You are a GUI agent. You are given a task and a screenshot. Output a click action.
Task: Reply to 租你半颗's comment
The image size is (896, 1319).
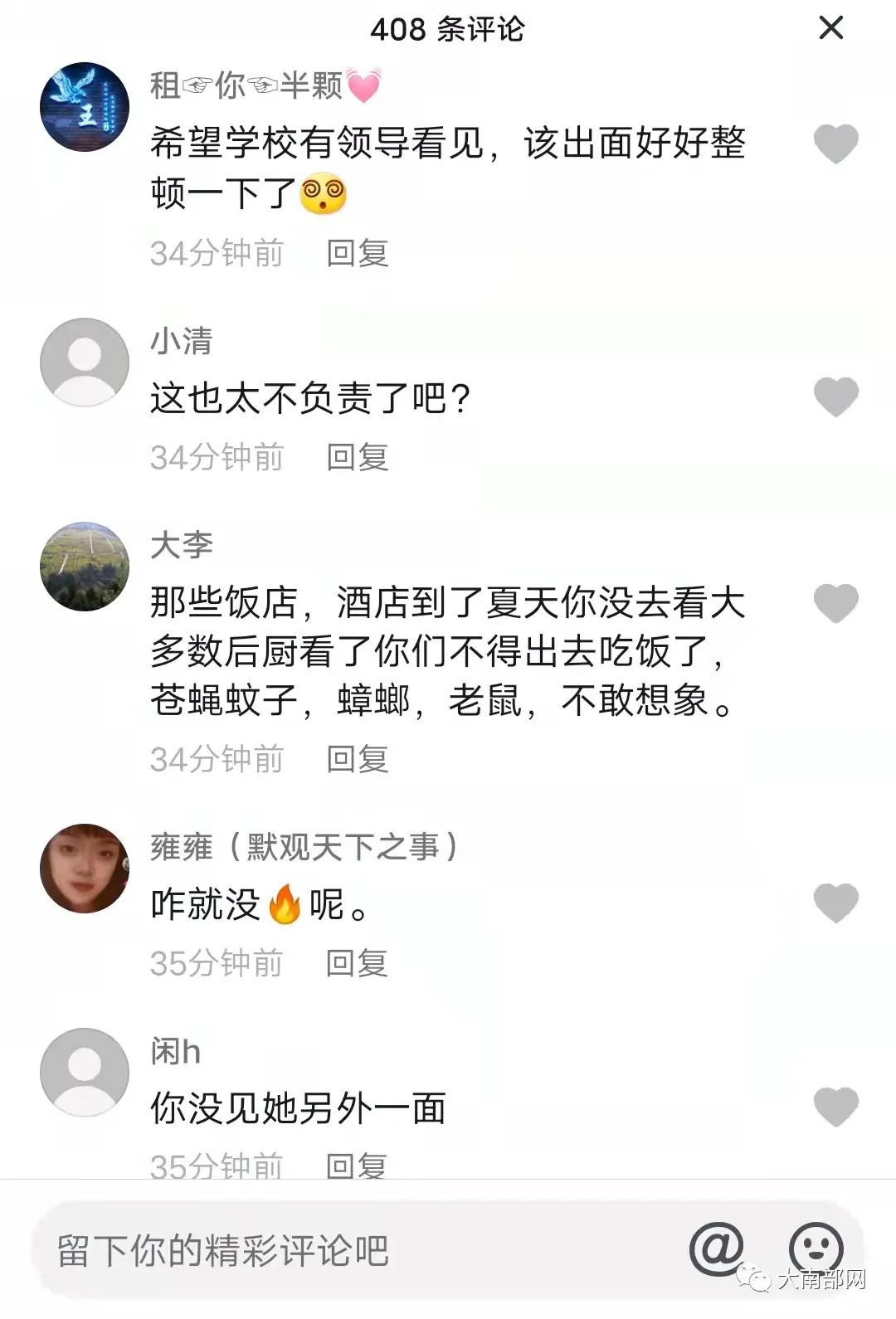(358, 253)
